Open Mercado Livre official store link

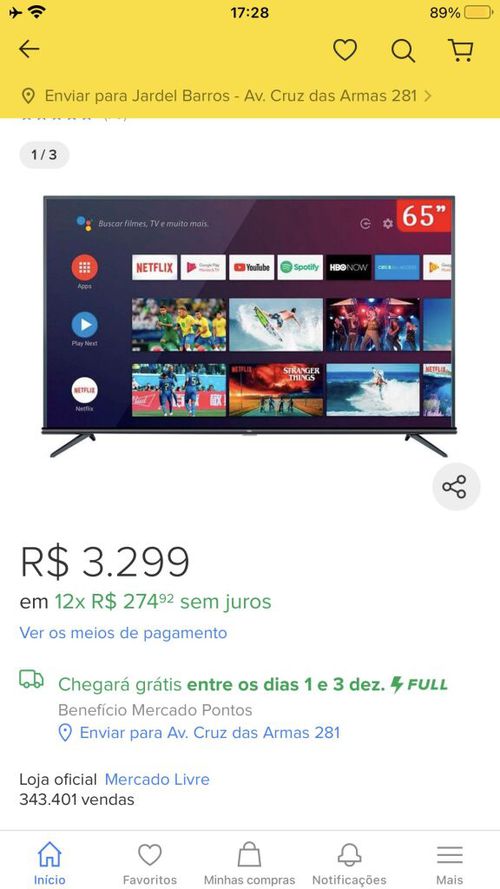pos(157,780)
